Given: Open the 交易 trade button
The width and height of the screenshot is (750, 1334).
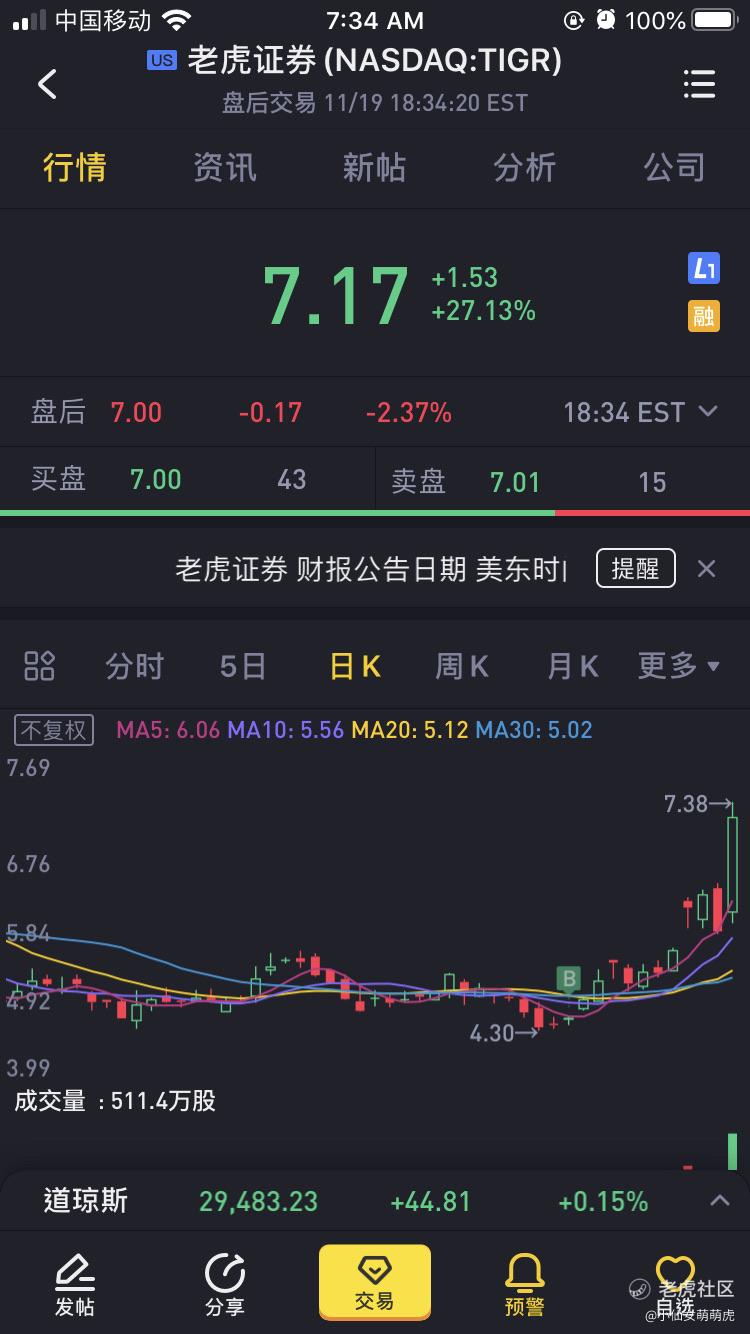Looking at the screenshot, I should click(374, 1284).
